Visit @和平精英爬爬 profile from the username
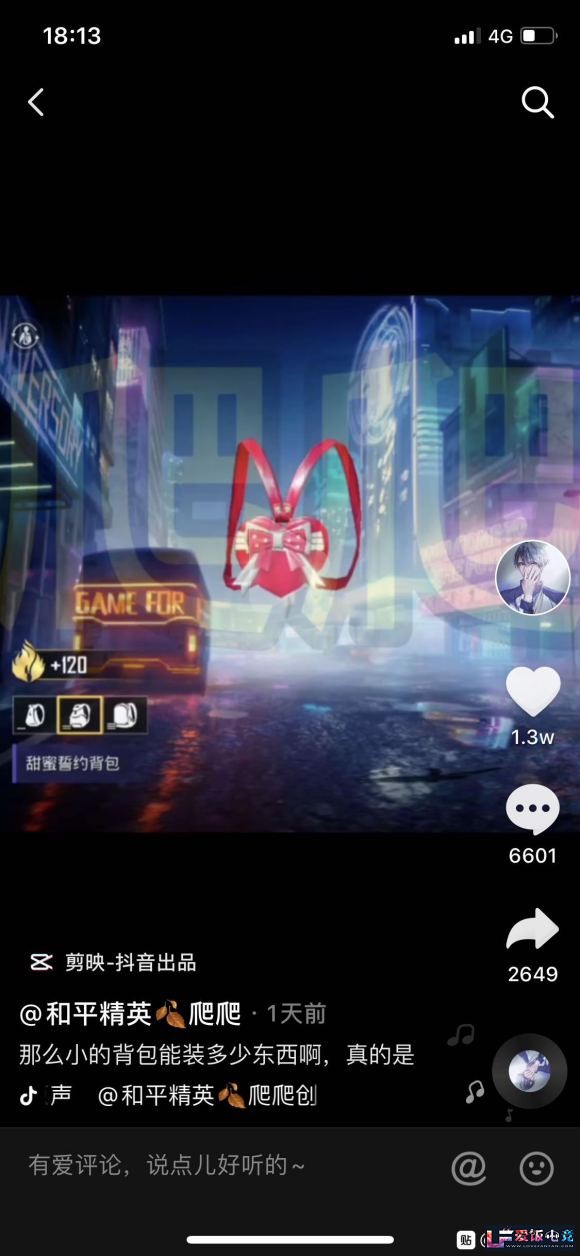The width and height of the screenshot is (580, 1256). tap(130, 1014)
